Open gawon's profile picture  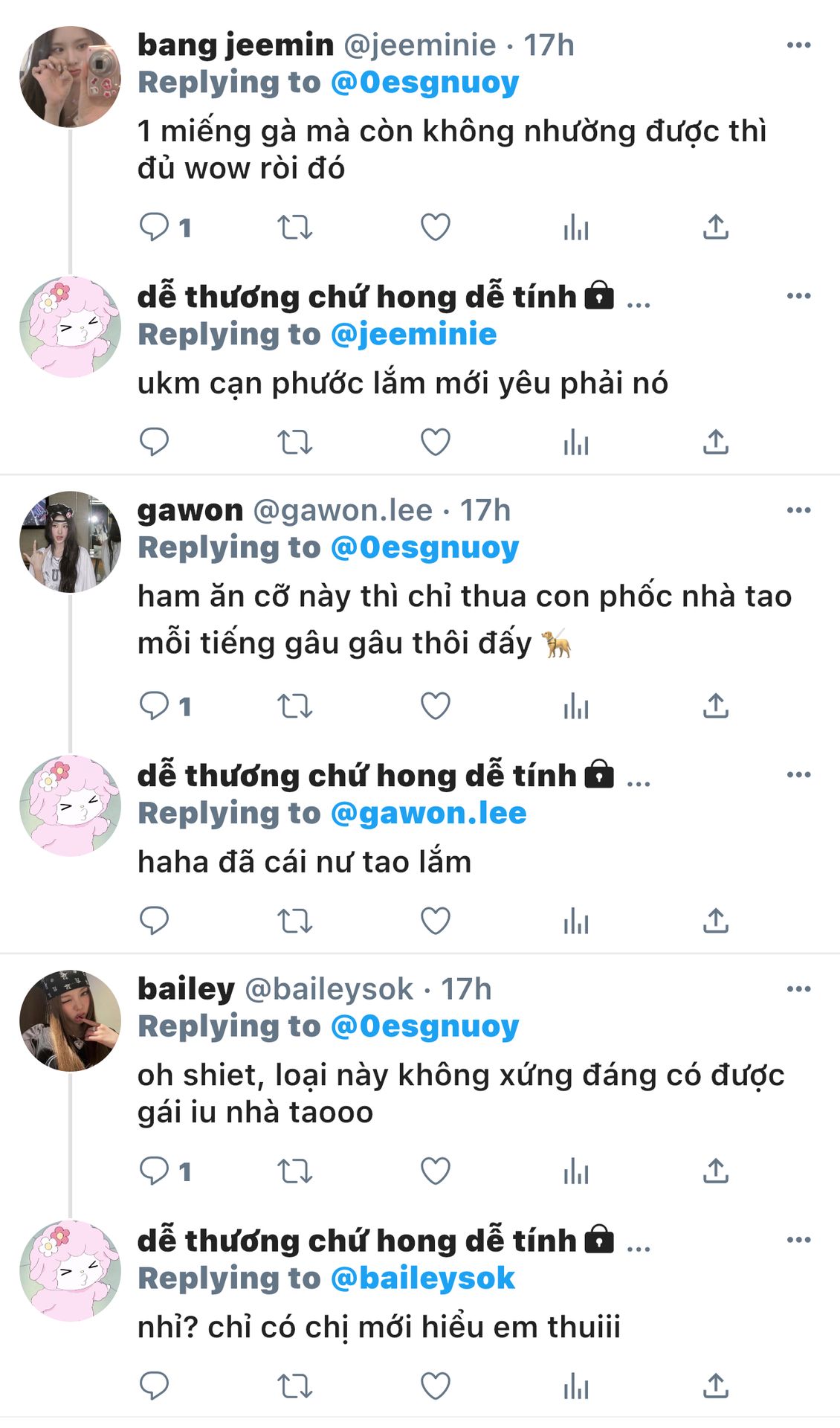pos(70,541)
